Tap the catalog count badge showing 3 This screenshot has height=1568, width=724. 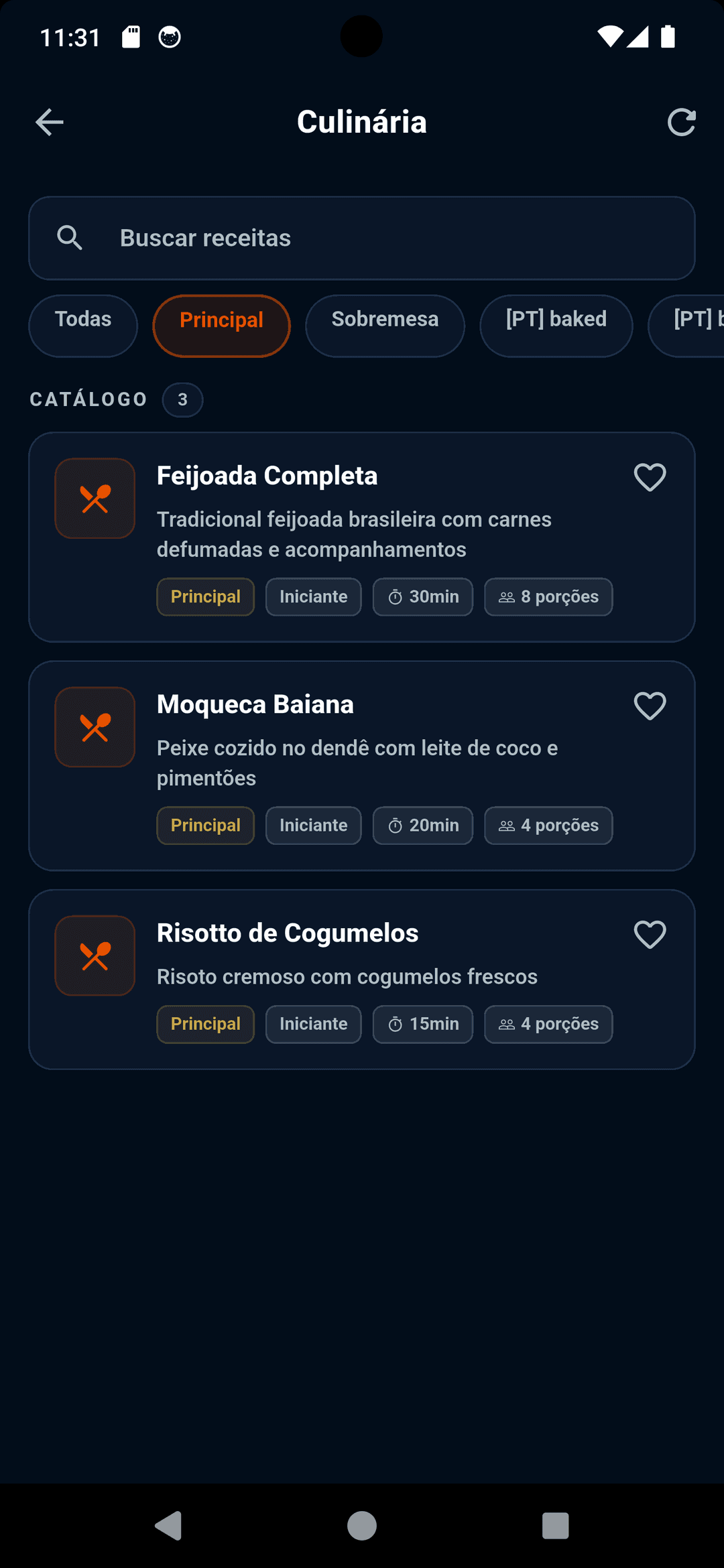[x=182, y=399]
